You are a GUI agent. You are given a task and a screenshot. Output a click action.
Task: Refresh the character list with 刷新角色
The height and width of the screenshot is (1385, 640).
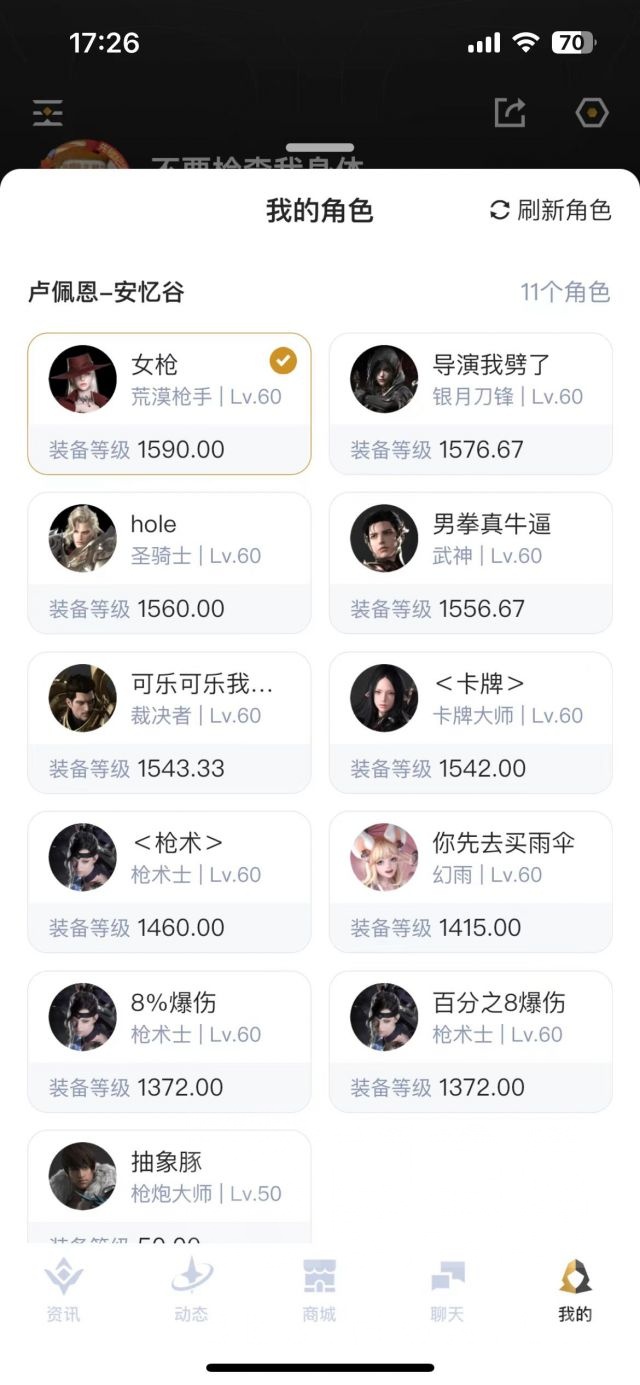(550, 210)
